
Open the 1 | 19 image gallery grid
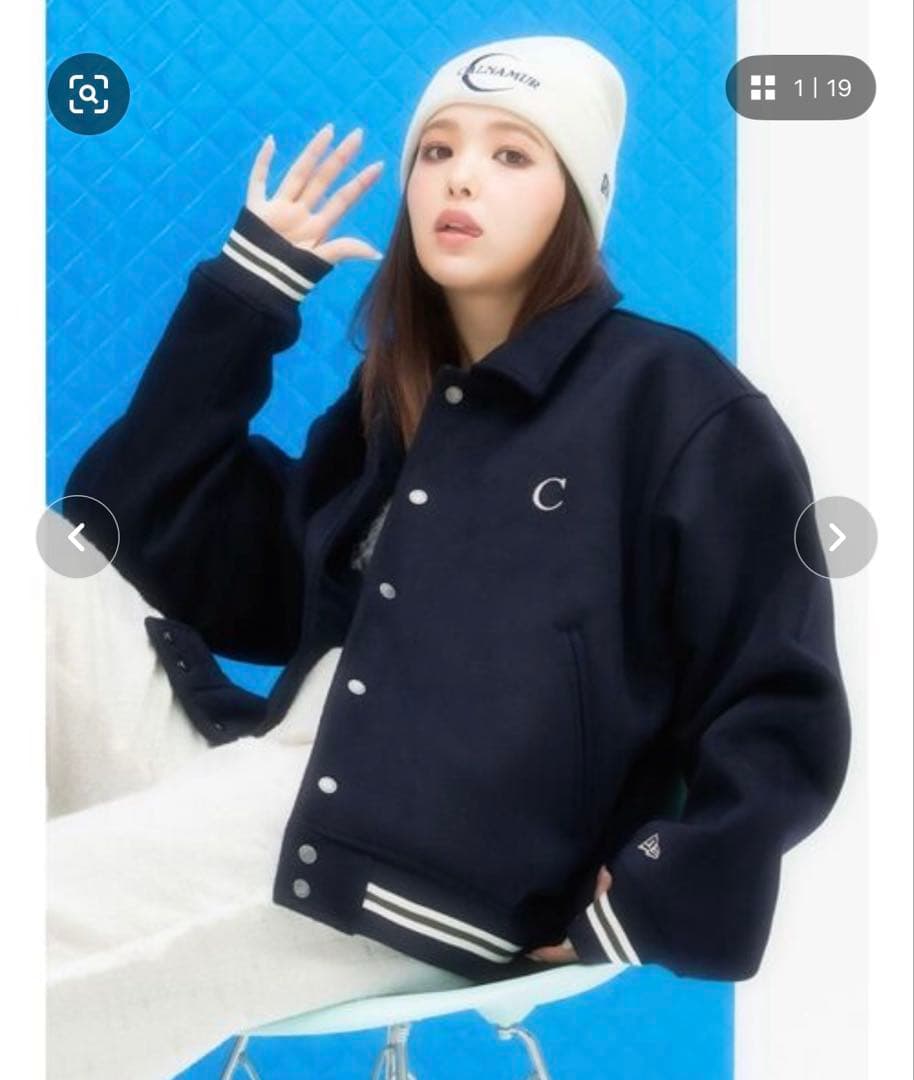[x=800, y=88]
